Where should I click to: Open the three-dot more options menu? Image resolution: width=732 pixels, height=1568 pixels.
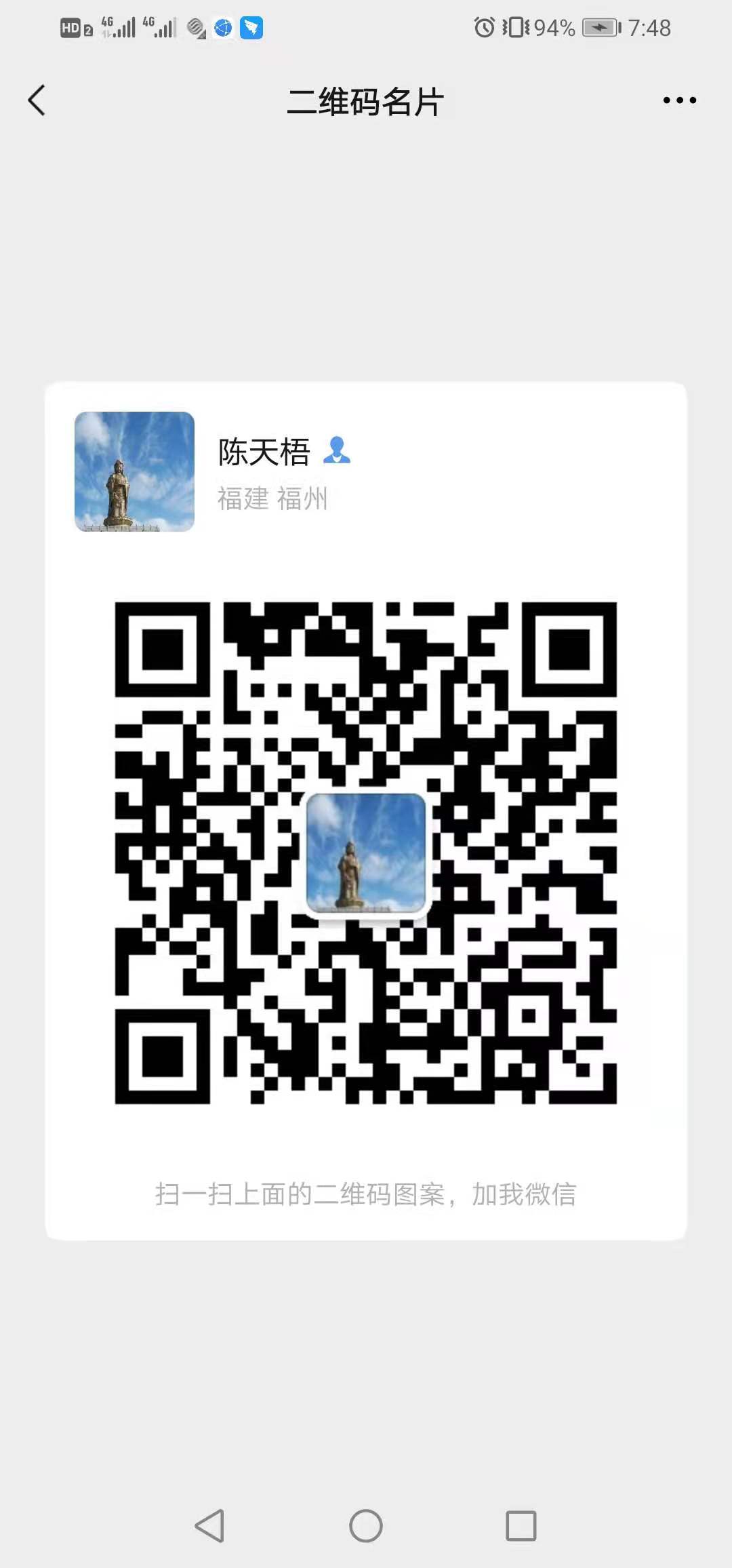(679, 101)
